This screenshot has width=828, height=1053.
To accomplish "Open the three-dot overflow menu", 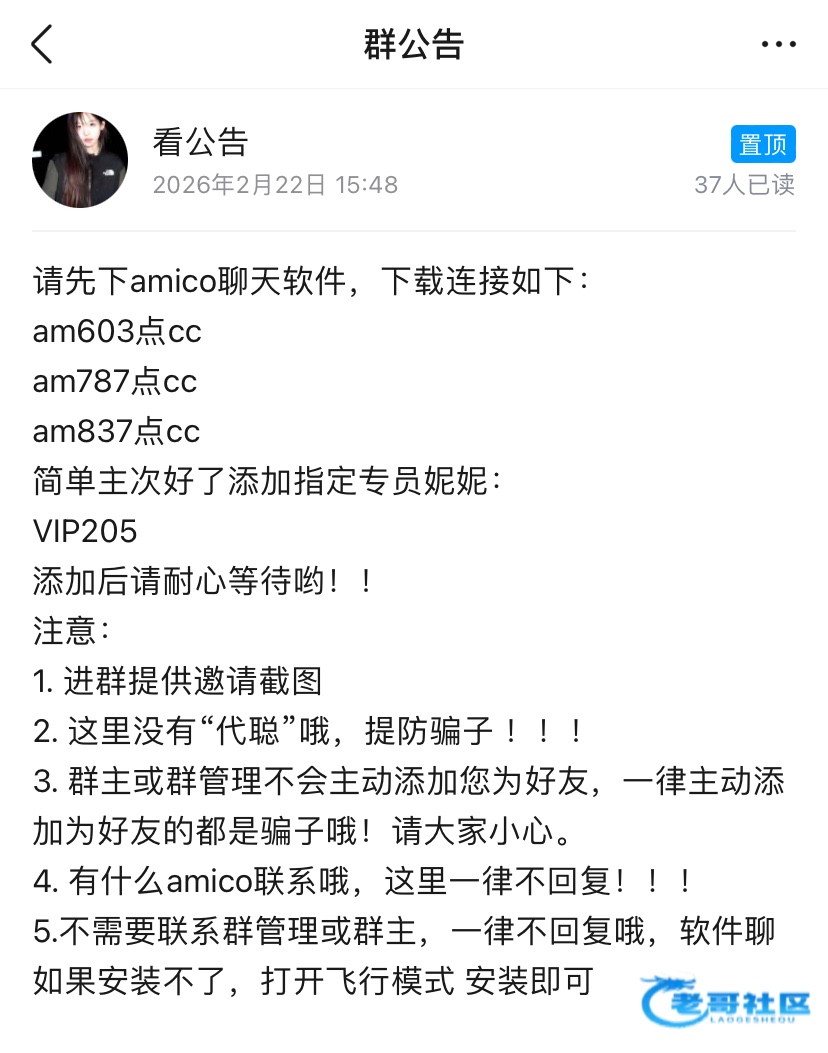I will point(778,45).
